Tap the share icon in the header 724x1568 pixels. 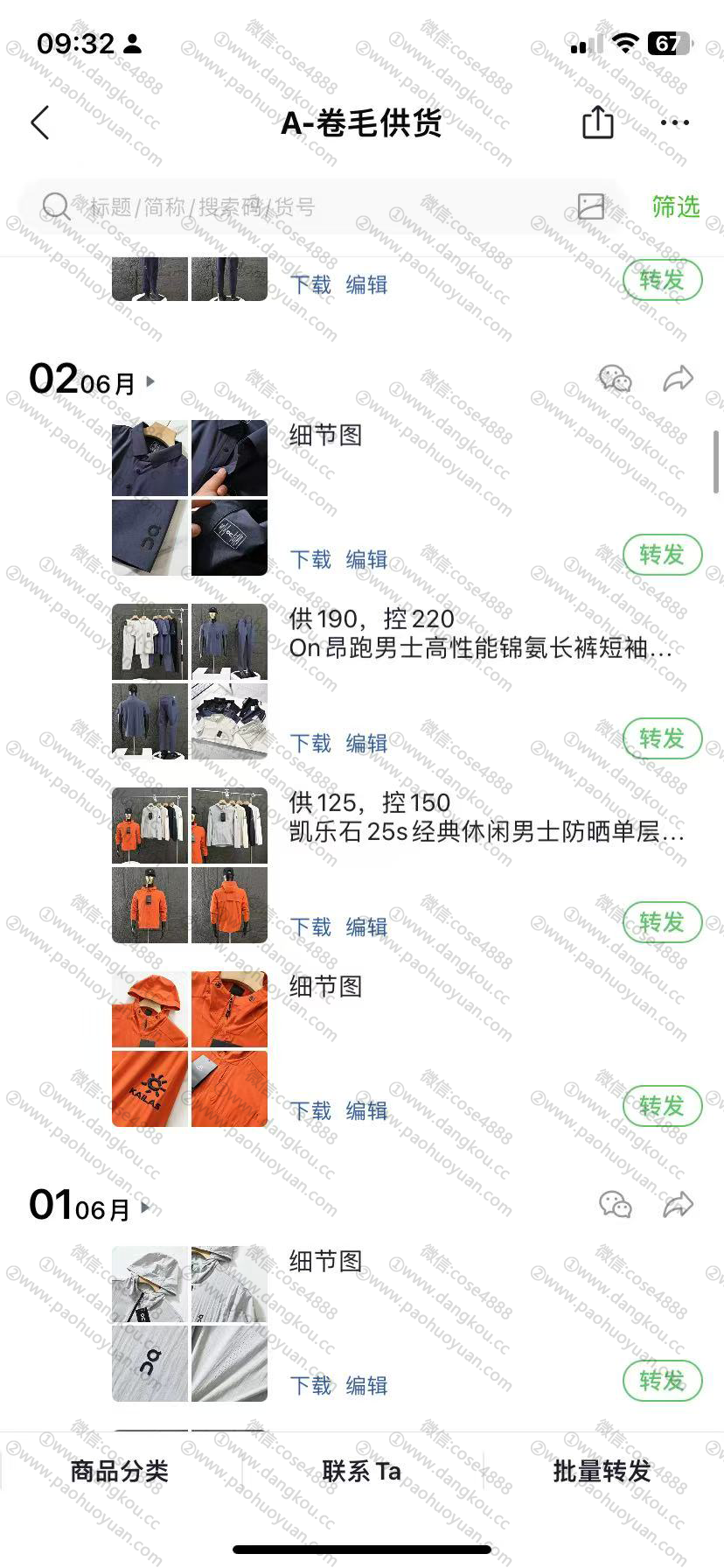coord(598,122)
